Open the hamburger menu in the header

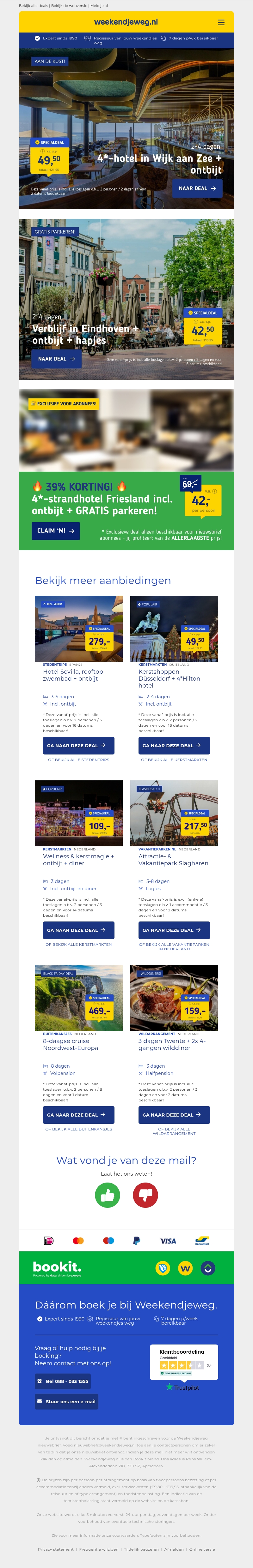[x=221, y=22]
